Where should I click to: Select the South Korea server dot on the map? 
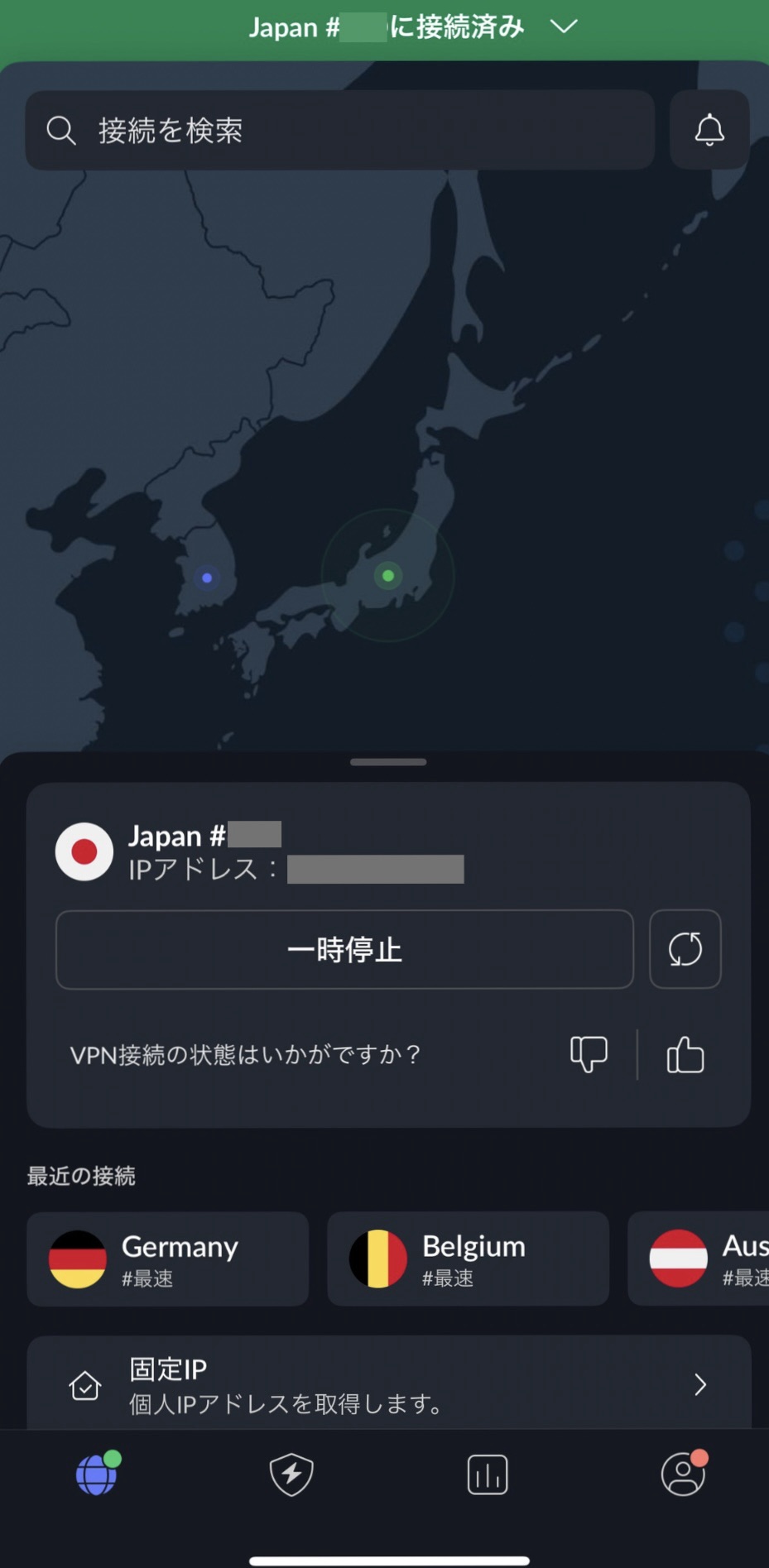(x=207, y=578)
